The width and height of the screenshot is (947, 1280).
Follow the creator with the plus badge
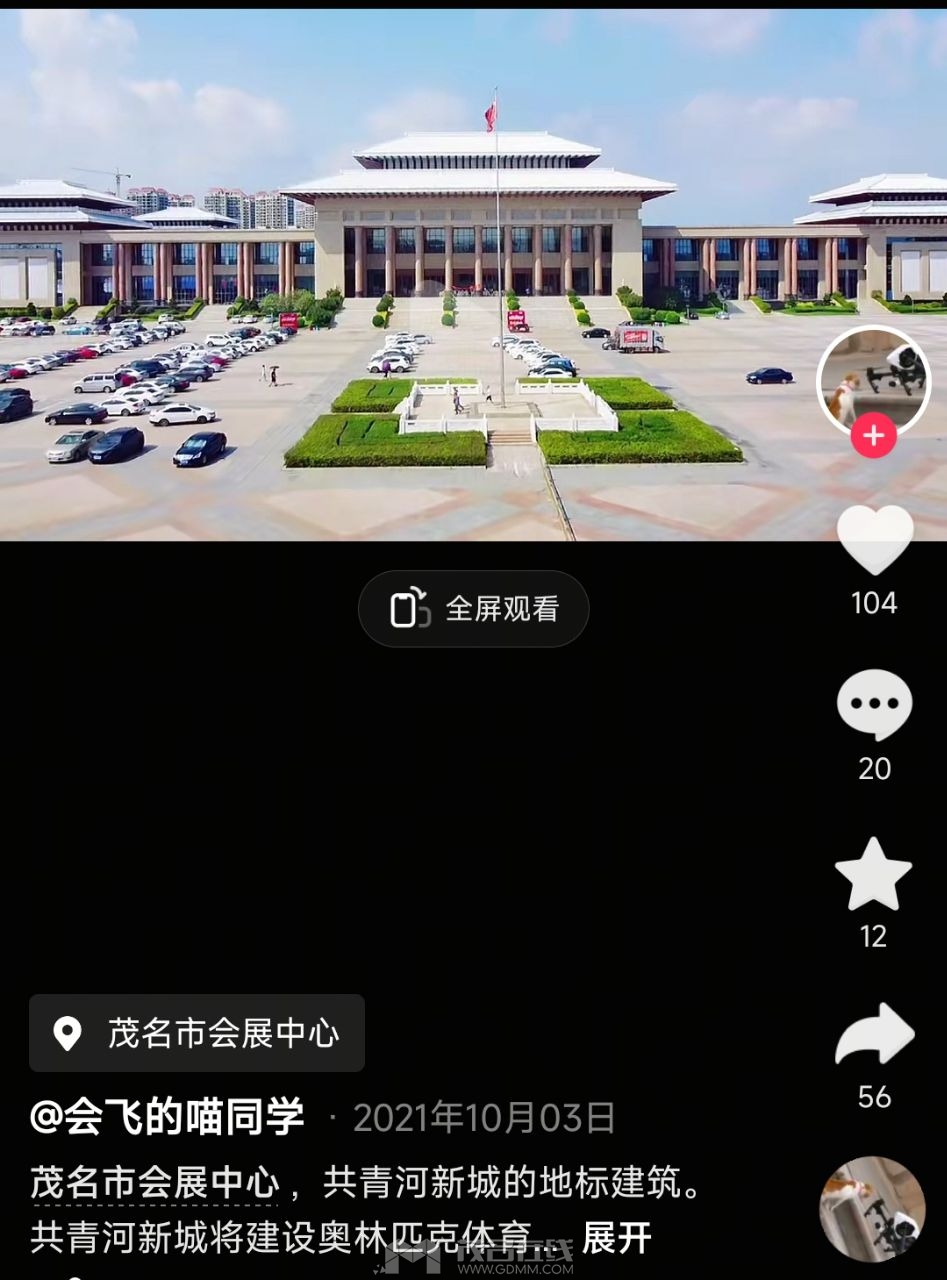pyautogui.click(x=873, y=436)
